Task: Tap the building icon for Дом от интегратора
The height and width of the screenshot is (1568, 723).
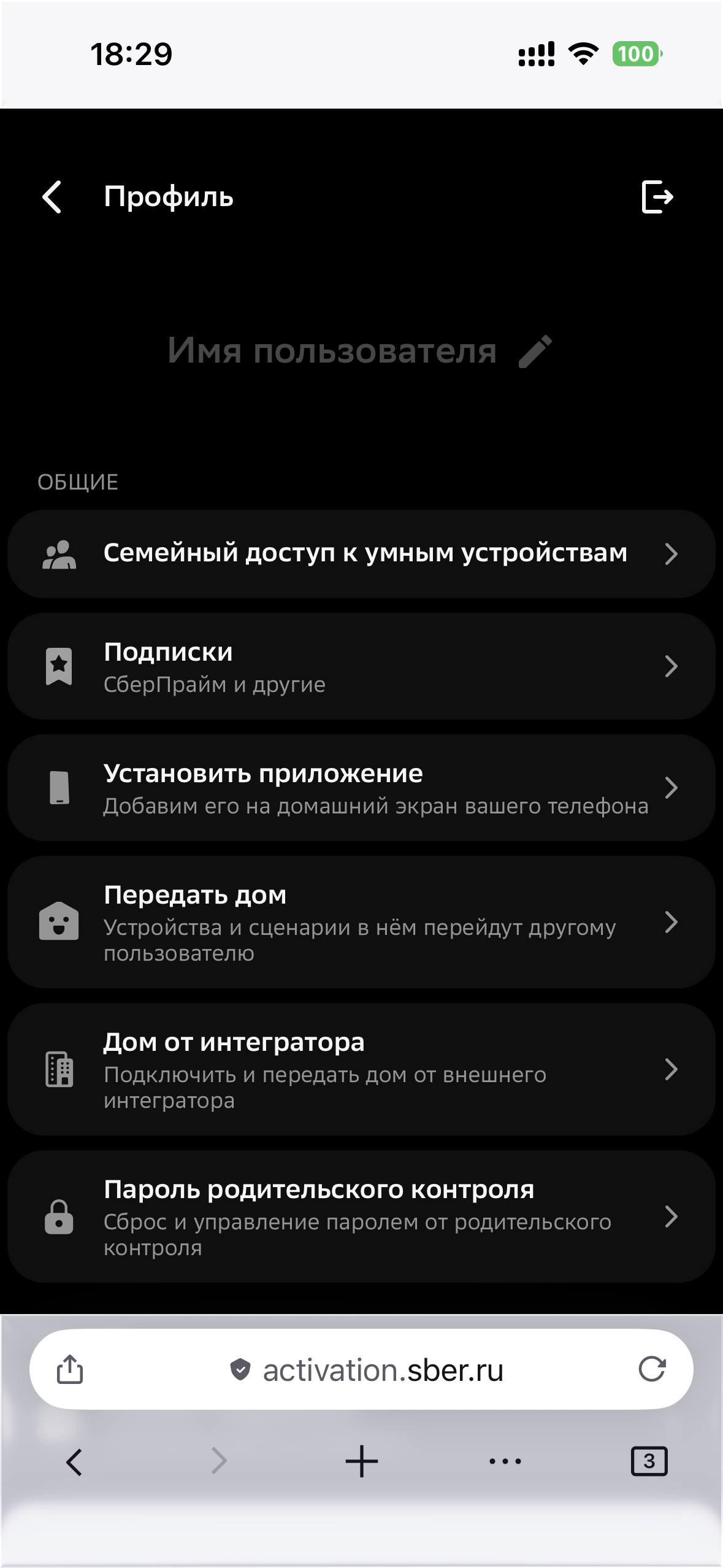Action: point(59,1069)
